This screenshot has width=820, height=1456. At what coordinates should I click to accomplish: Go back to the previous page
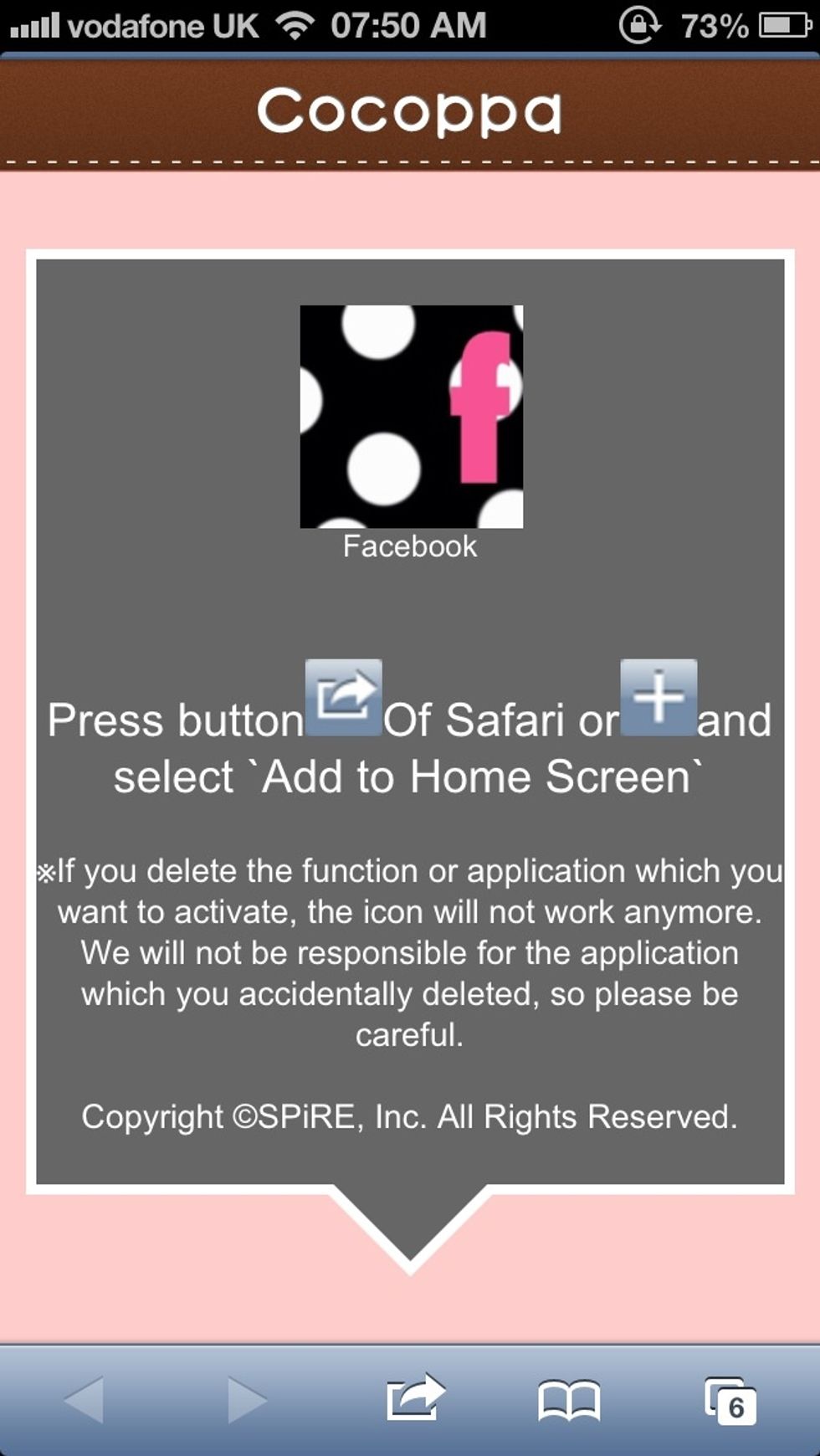pos(85,1399)
